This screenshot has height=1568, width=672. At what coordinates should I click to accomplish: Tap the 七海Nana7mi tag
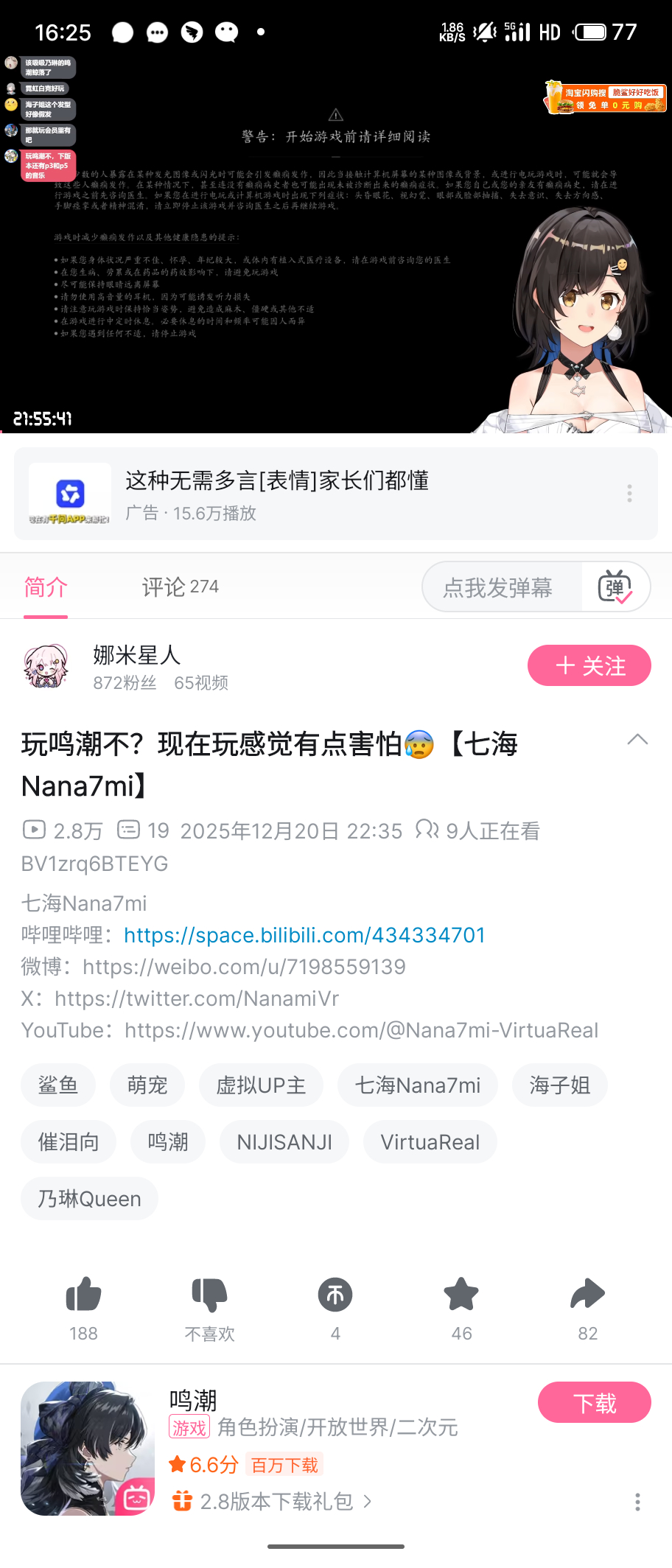[417, 1085]
